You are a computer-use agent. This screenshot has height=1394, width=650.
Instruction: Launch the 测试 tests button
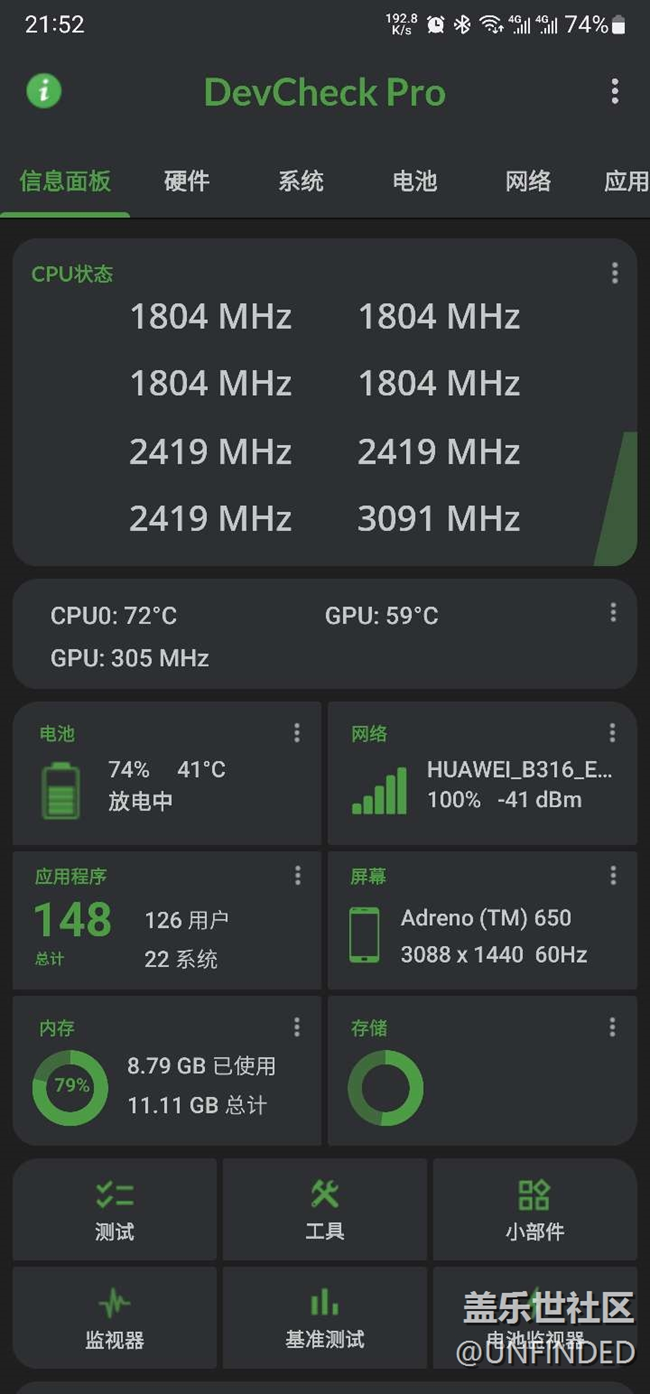[x=115, y=1210]
